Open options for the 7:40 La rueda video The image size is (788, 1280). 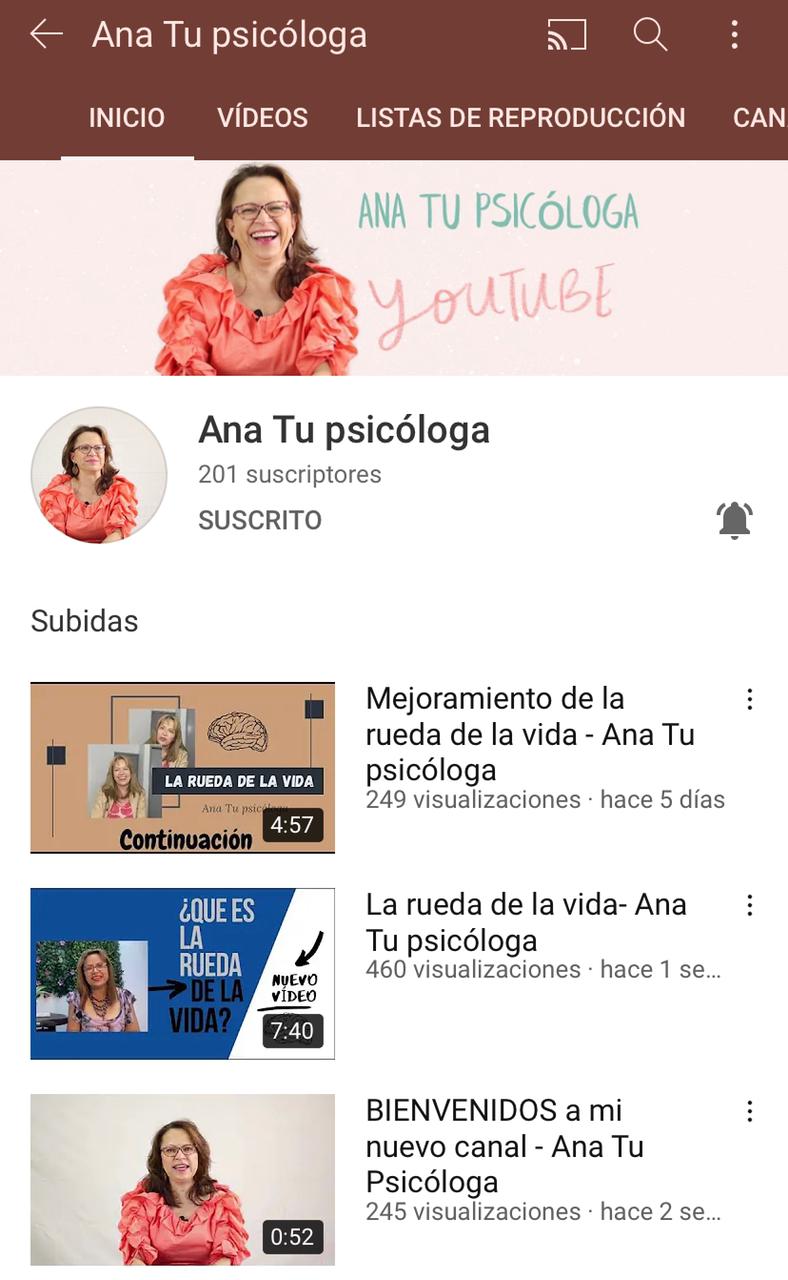[x=750, y=905]
